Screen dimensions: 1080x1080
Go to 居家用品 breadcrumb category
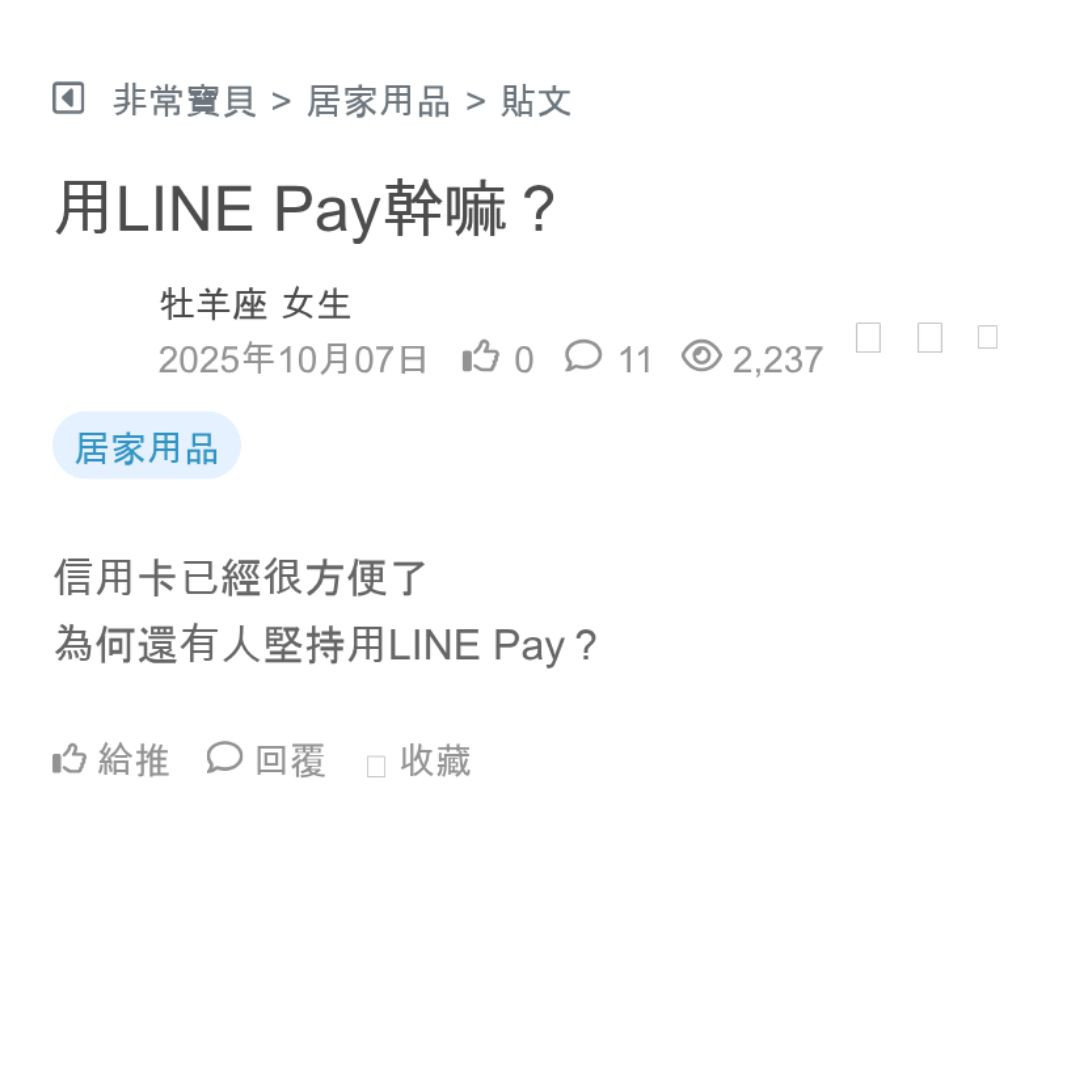pos(378,101)
